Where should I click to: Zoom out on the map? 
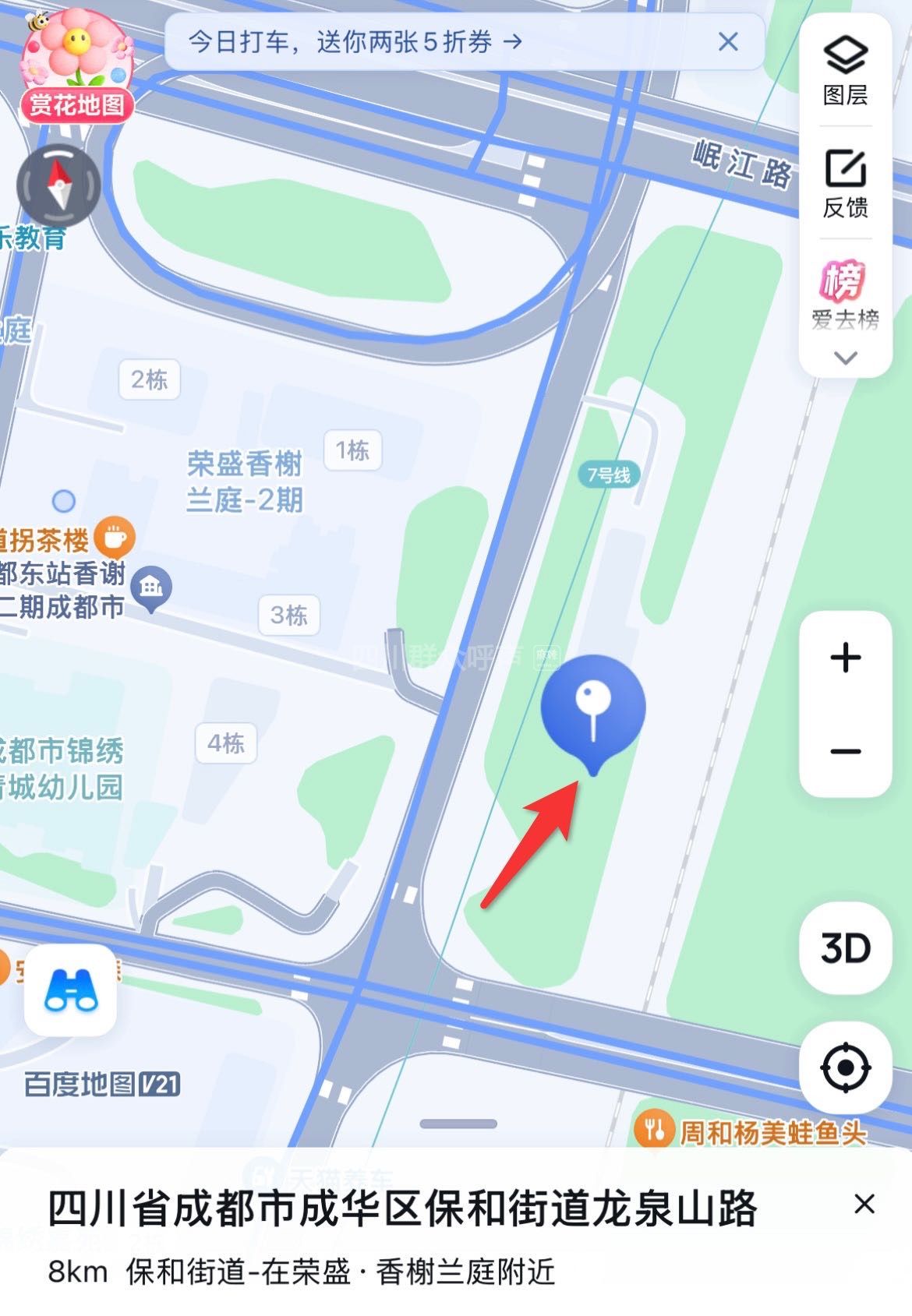click(x=845, y=752)
